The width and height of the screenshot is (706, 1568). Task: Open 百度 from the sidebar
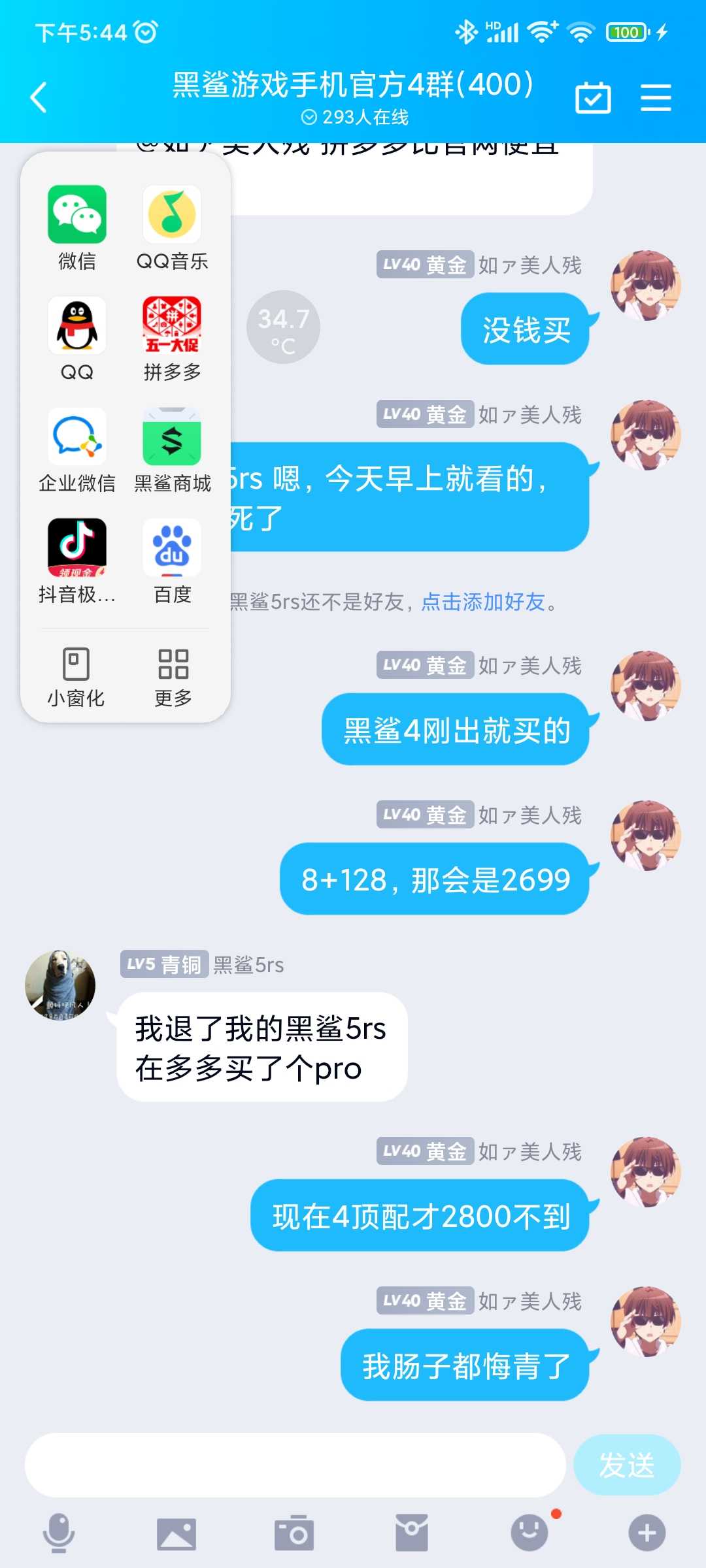[172, 548]
